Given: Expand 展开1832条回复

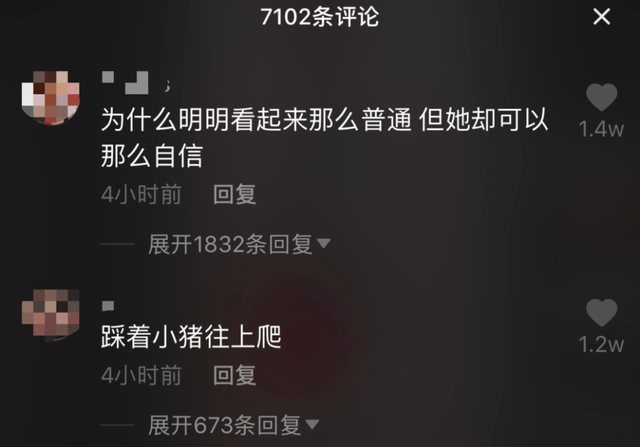Looking at the screenshot, I should 239,244.
